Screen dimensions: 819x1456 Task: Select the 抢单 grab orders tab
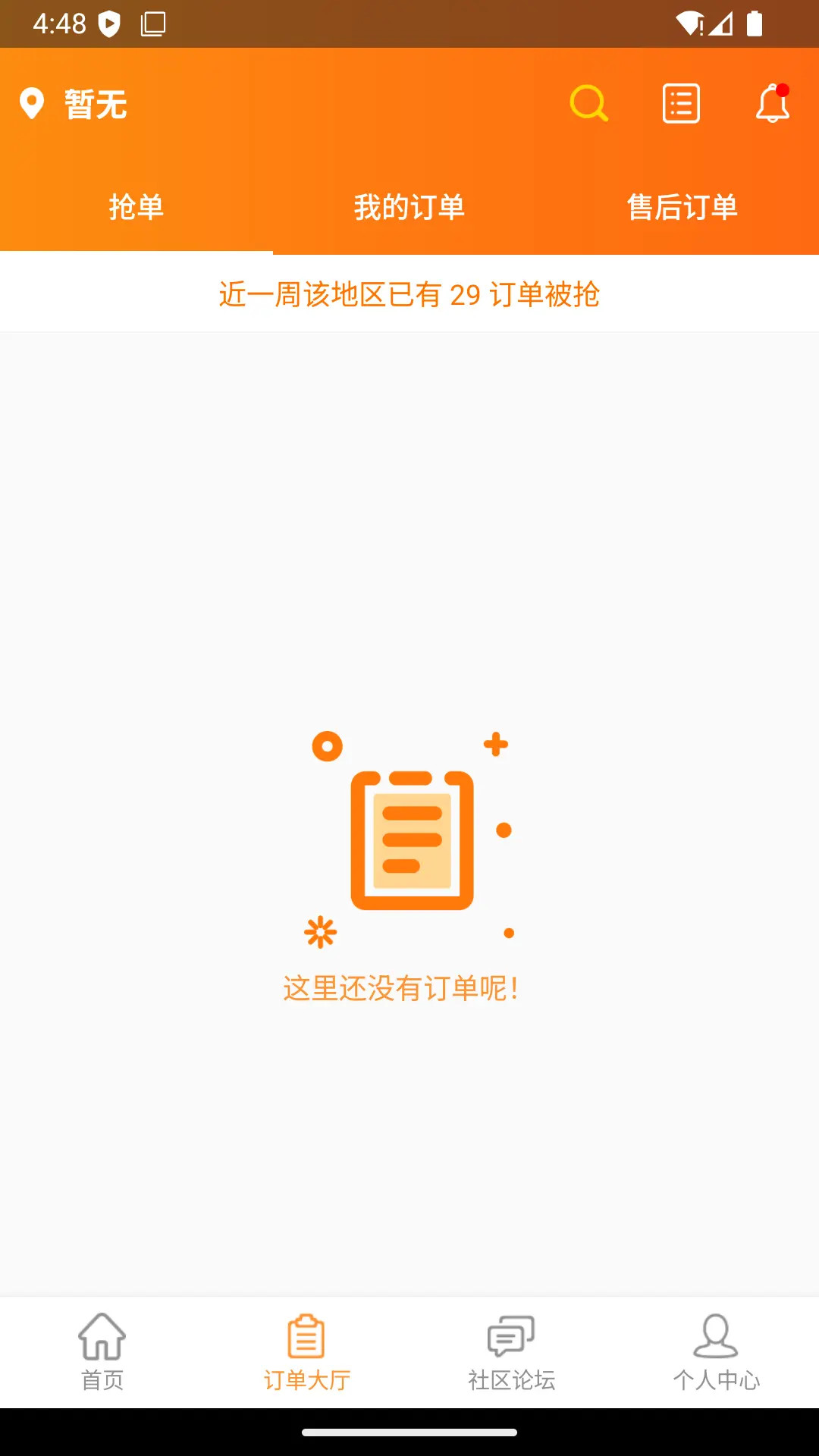tap(136, 206)
